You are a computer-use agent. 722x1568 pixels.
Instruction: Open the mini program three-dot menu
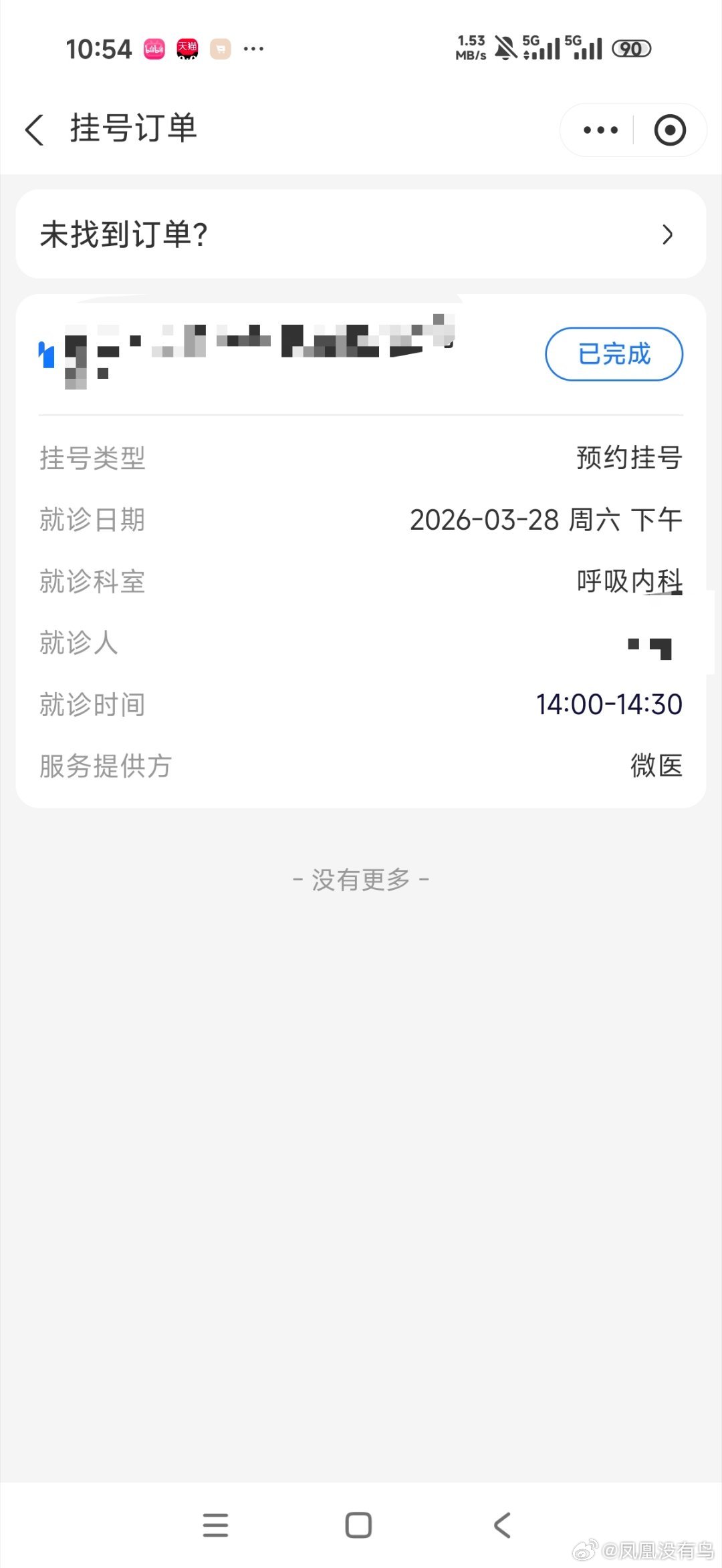click(600, 130)
